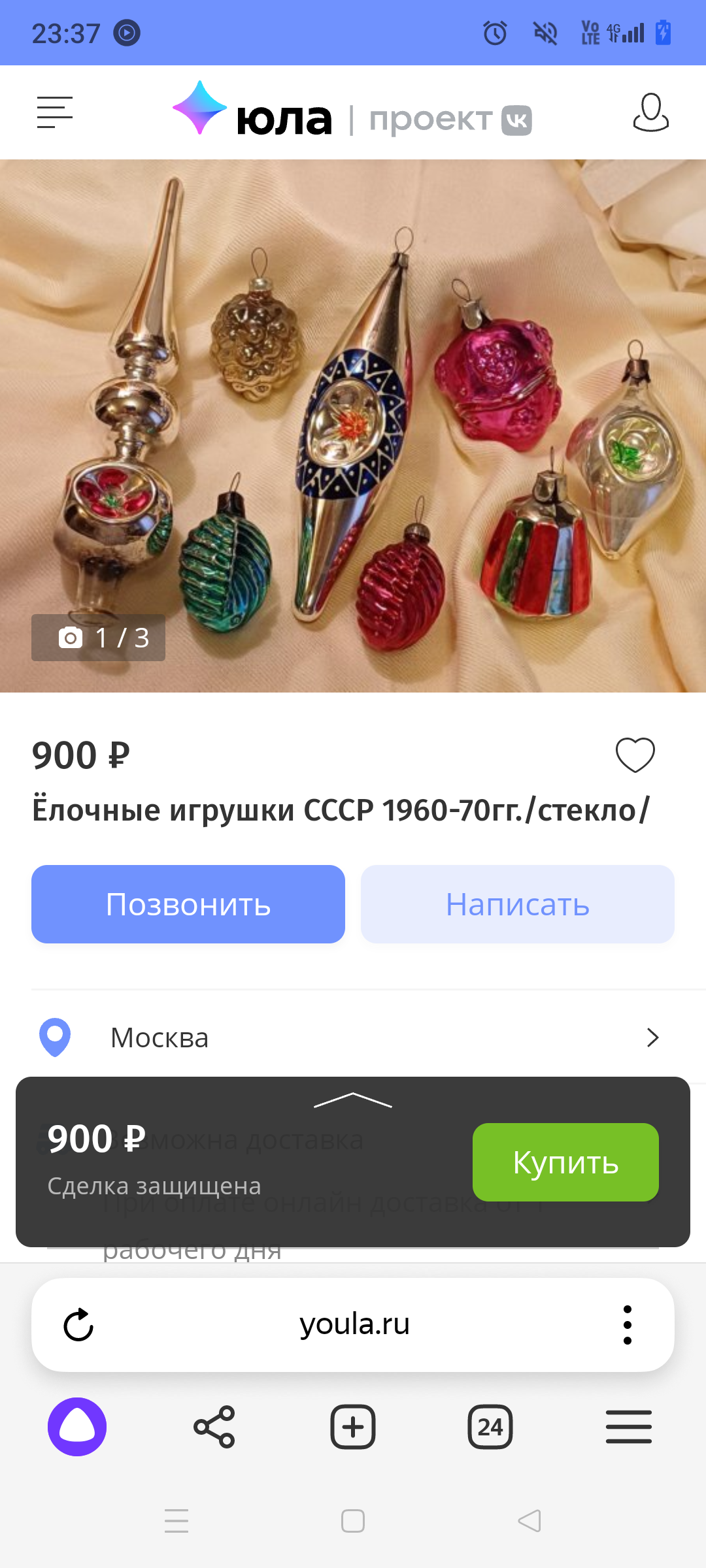
Task: Go back with system navigation
Action: [x=529, y=1521]
